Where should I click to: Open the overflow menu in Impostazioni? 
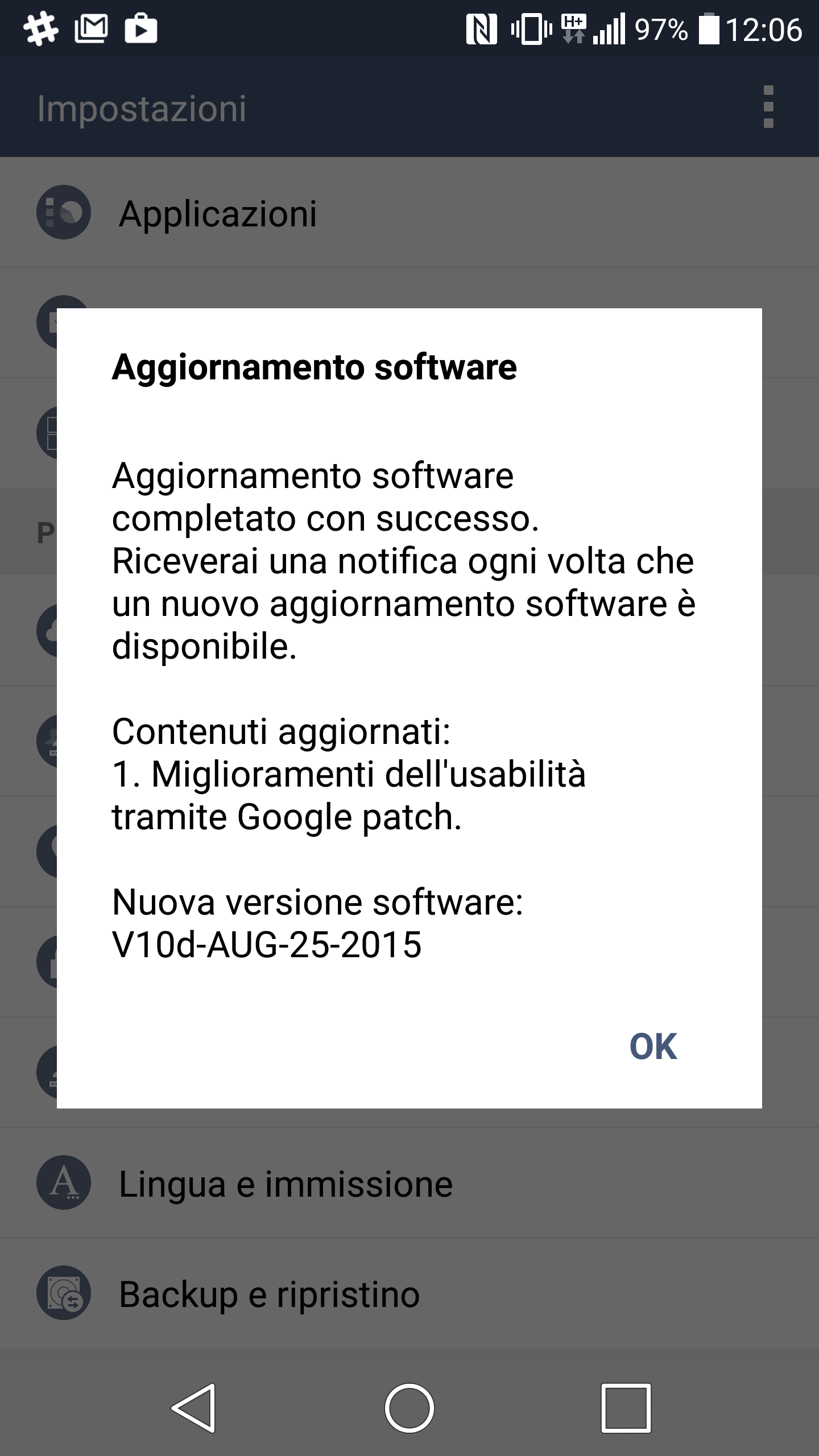(x=768, y=107)
